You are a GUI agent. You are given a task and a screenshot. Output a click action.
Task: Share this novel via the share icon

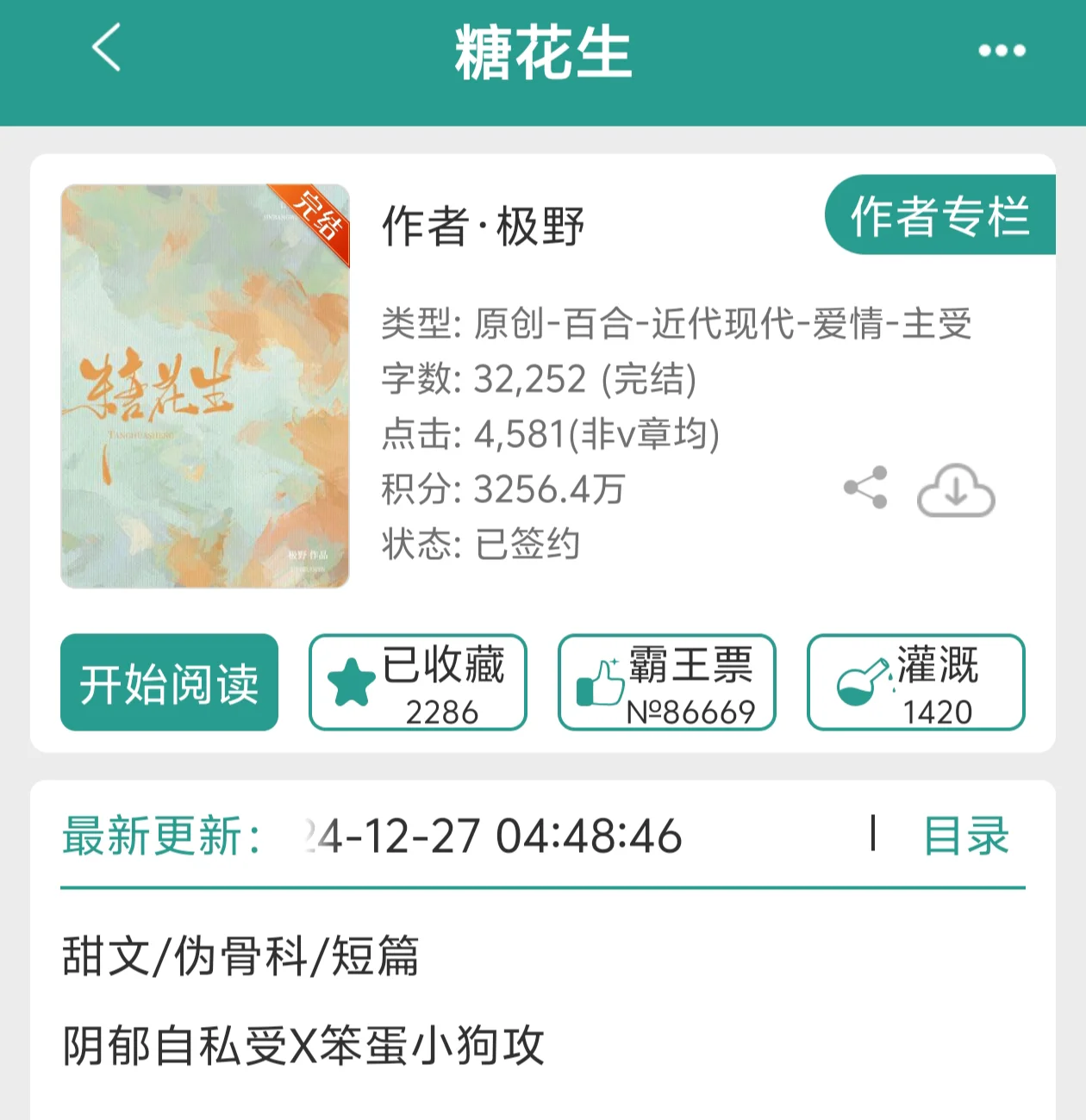coord(865,488)
